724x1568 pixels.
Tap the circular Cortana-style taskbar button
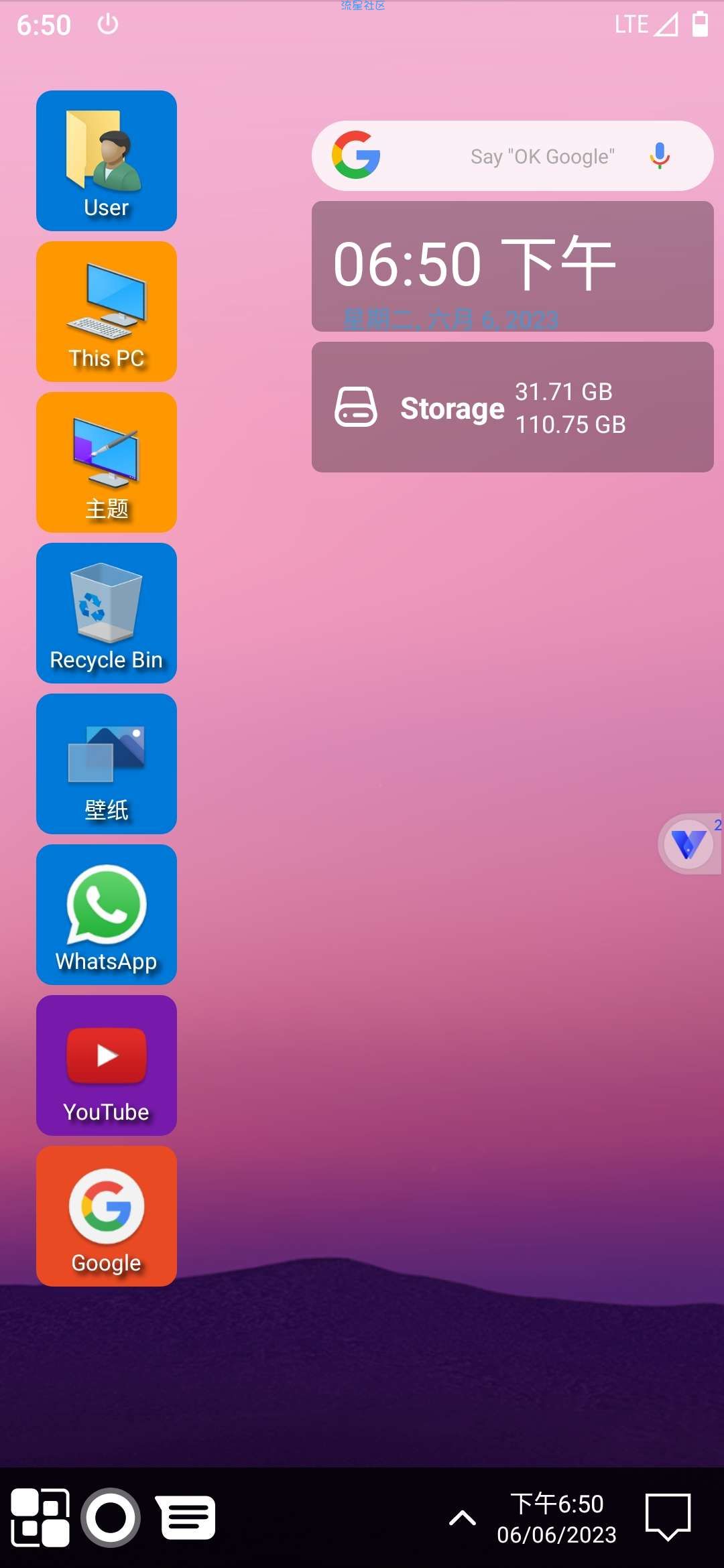(x=111, y=1518)
